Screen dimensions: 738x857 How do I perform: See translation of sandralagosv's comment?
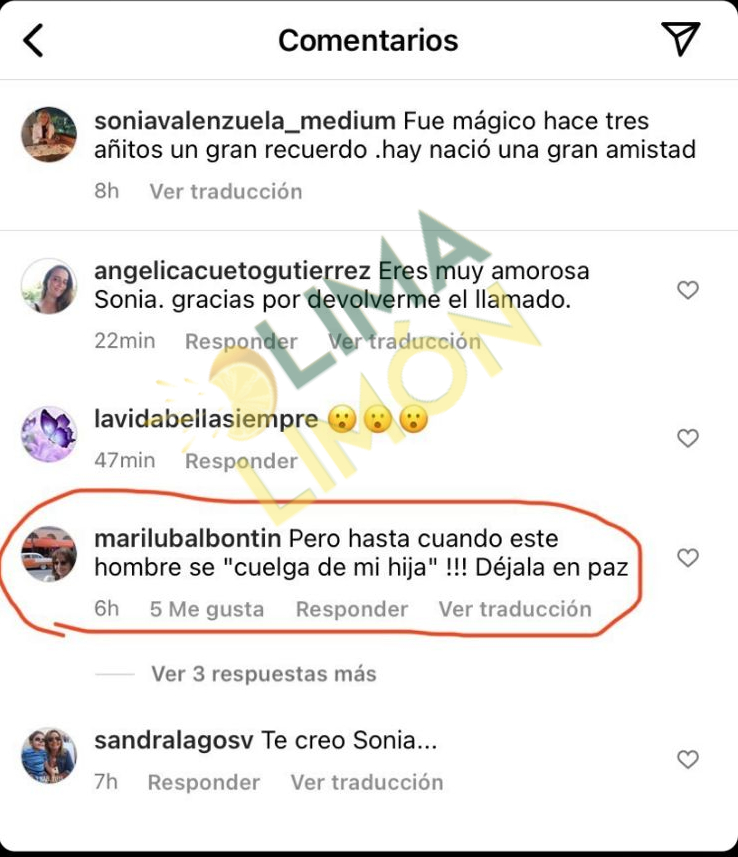click(x=366, y=782)
